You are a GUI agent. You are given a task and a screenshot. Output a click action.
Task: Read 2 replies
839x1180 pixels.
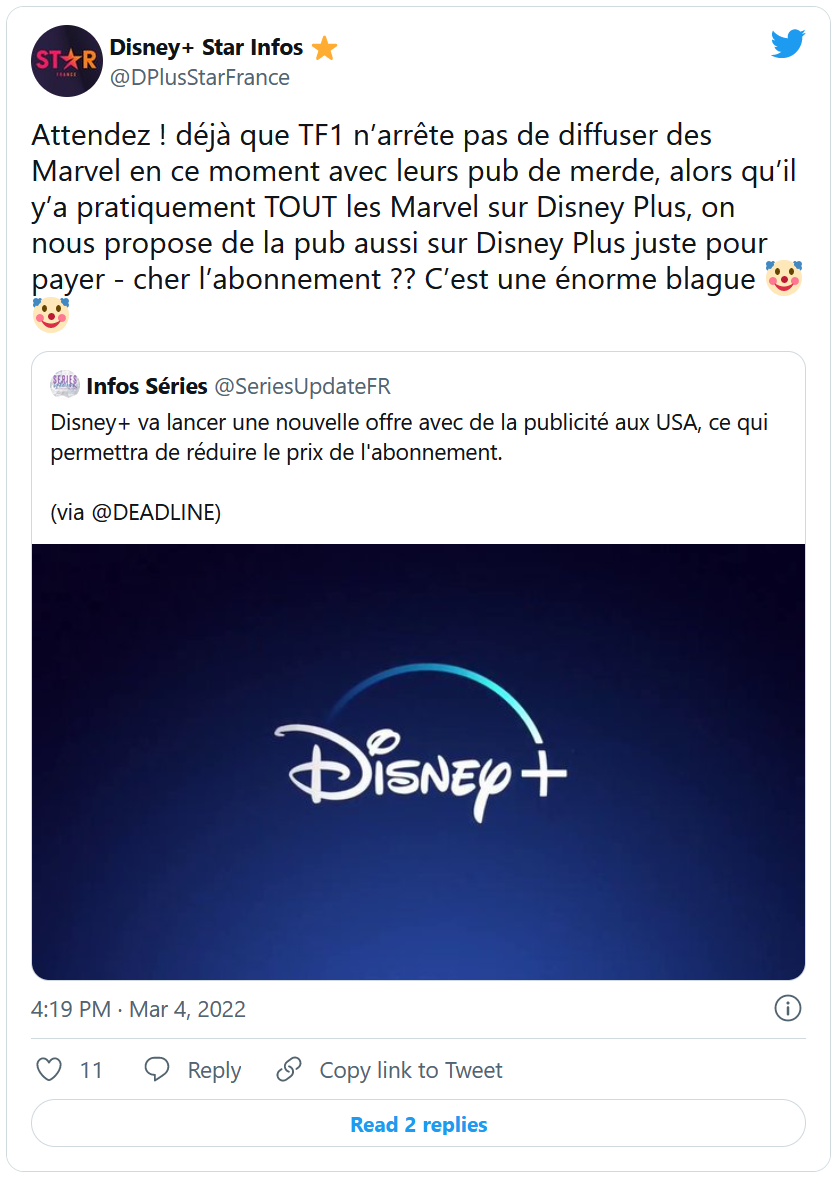[x=418, y=1124]
